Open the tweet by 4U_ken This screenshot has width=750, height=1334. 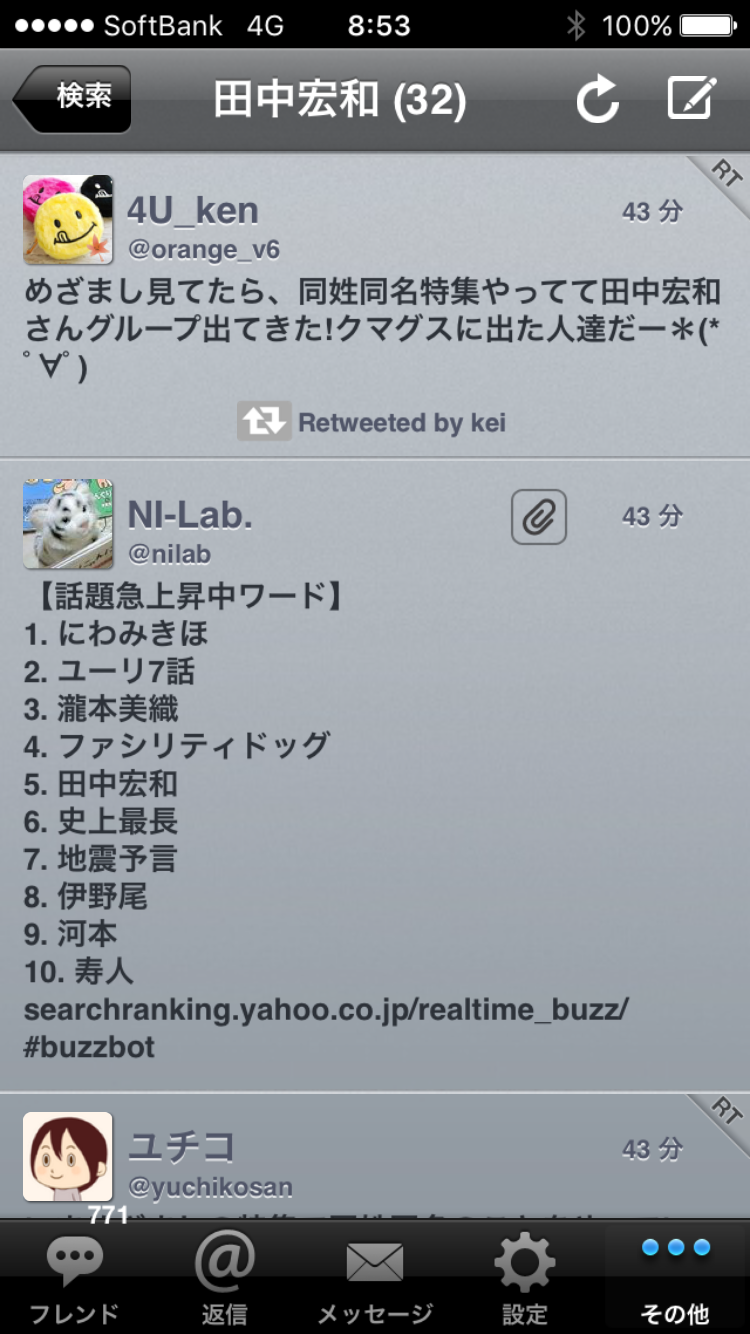click(x=375, y=305)
